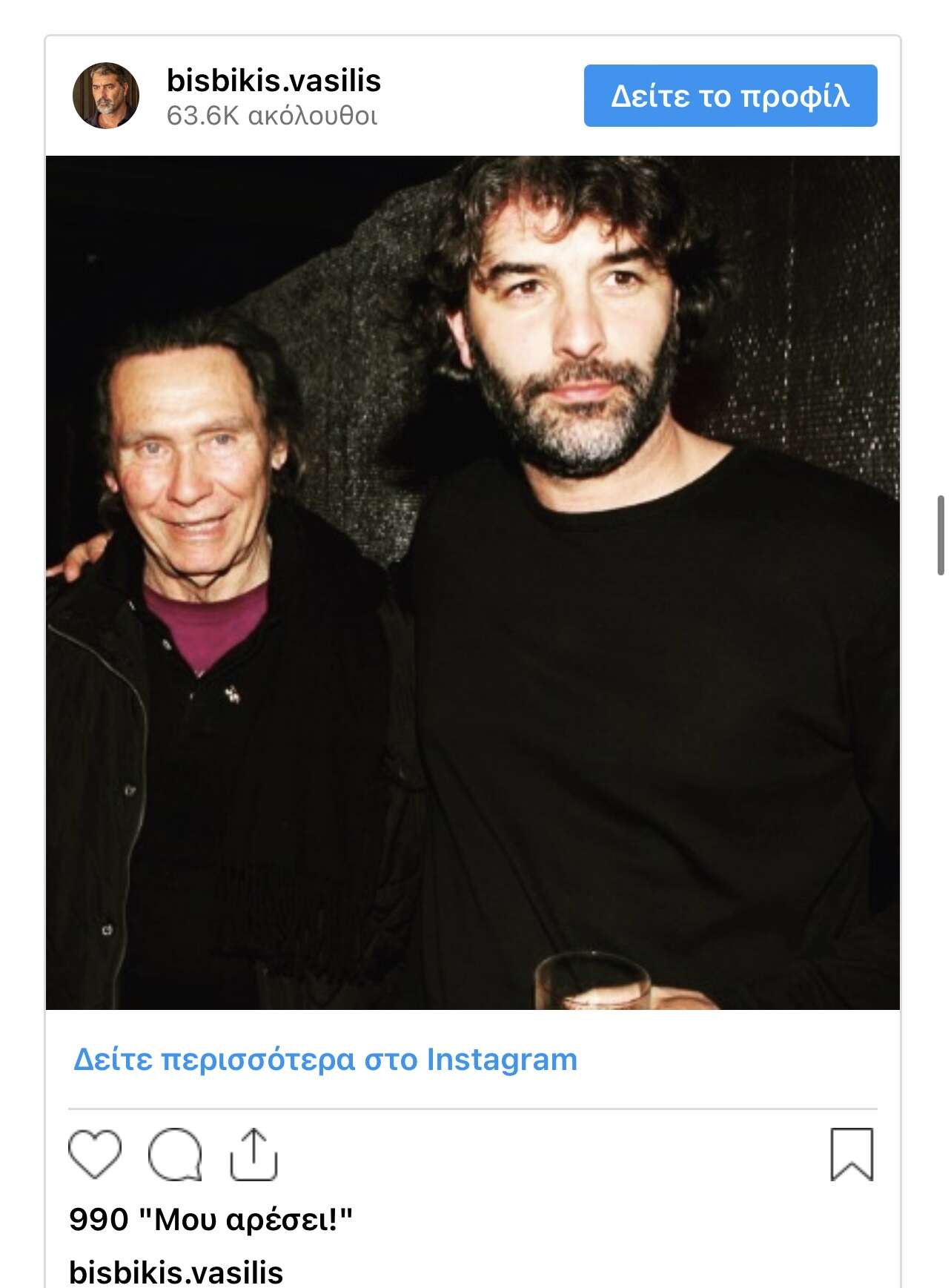Screen dimensions: 951x1288
Task: Follow the Δείτε περισσότερα στο Instagram link
Action: click(x=325, y=1060)
